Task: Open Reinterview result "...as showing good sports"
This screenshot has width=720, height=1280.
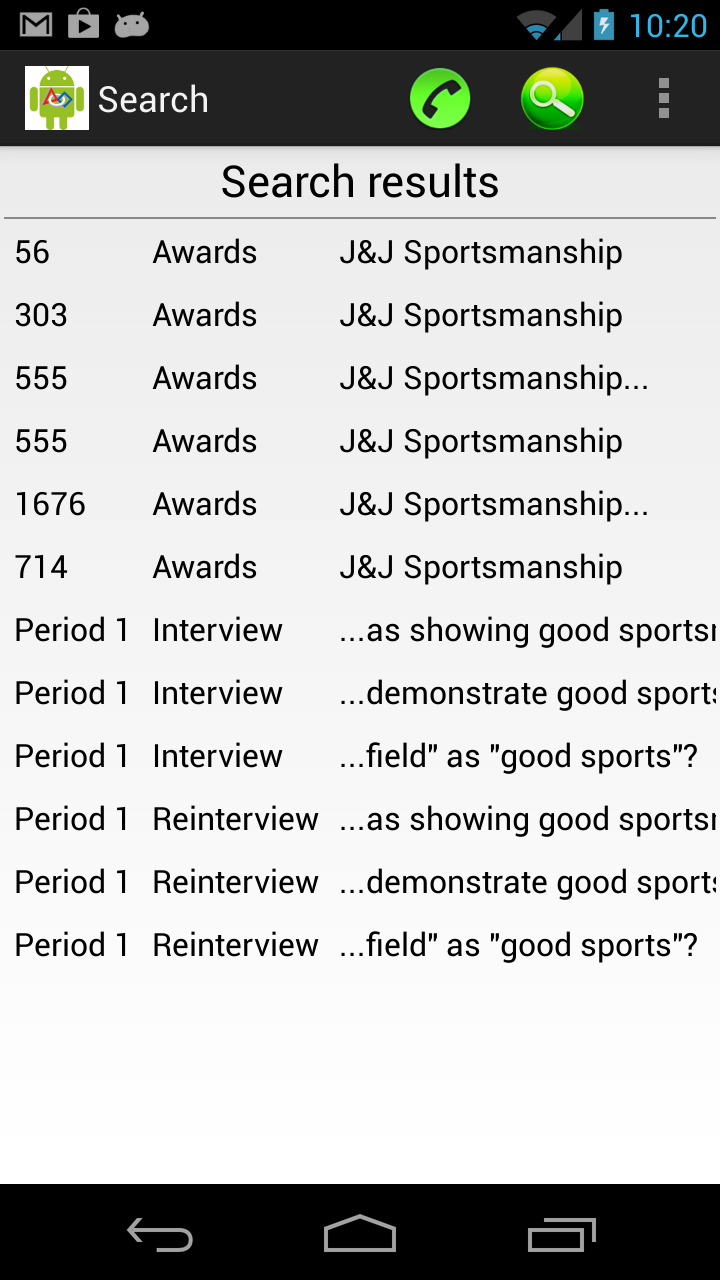Action: (360, 819)
